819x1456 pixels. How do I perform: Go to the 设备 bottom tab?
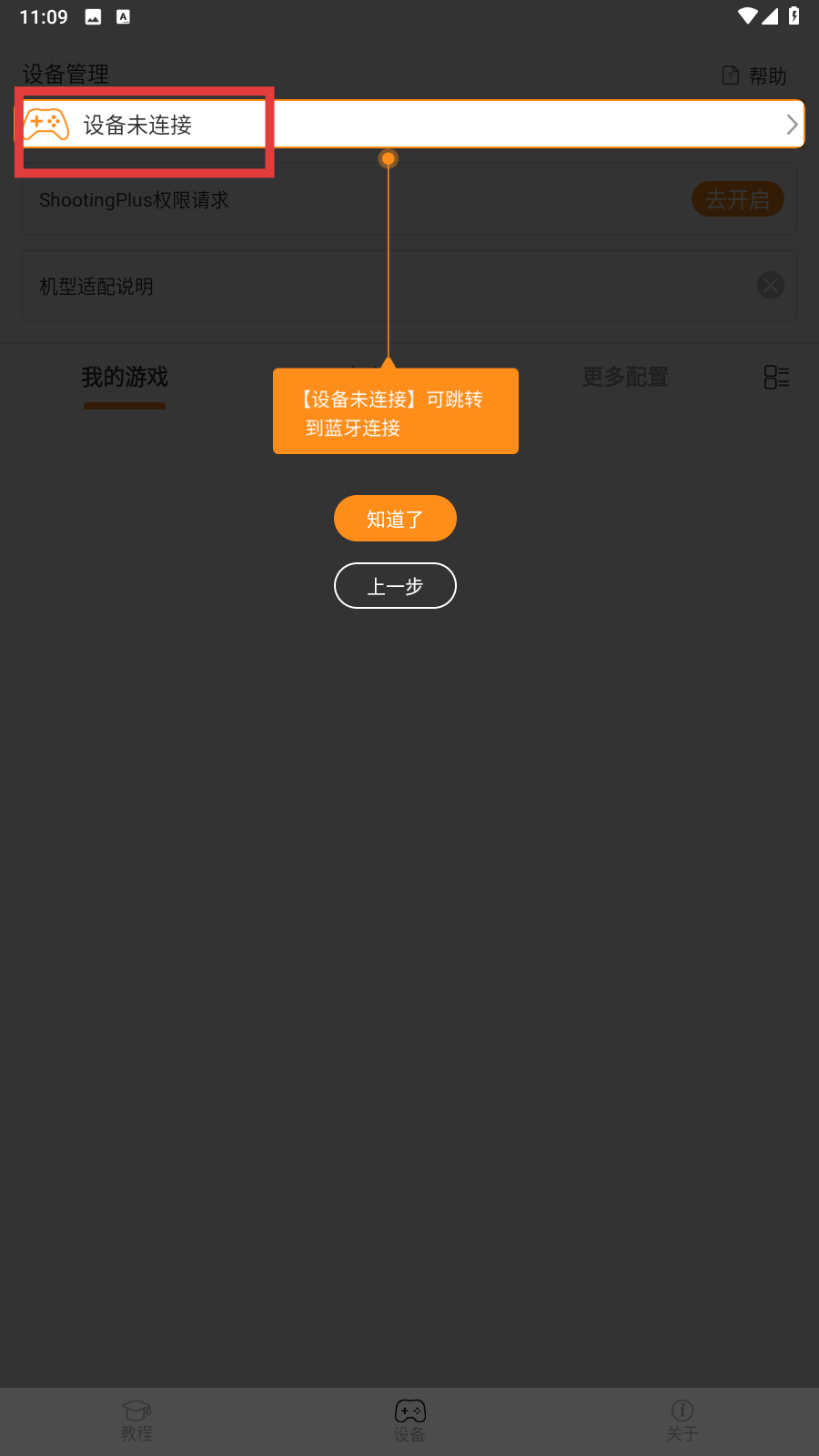pos(409,1421)
